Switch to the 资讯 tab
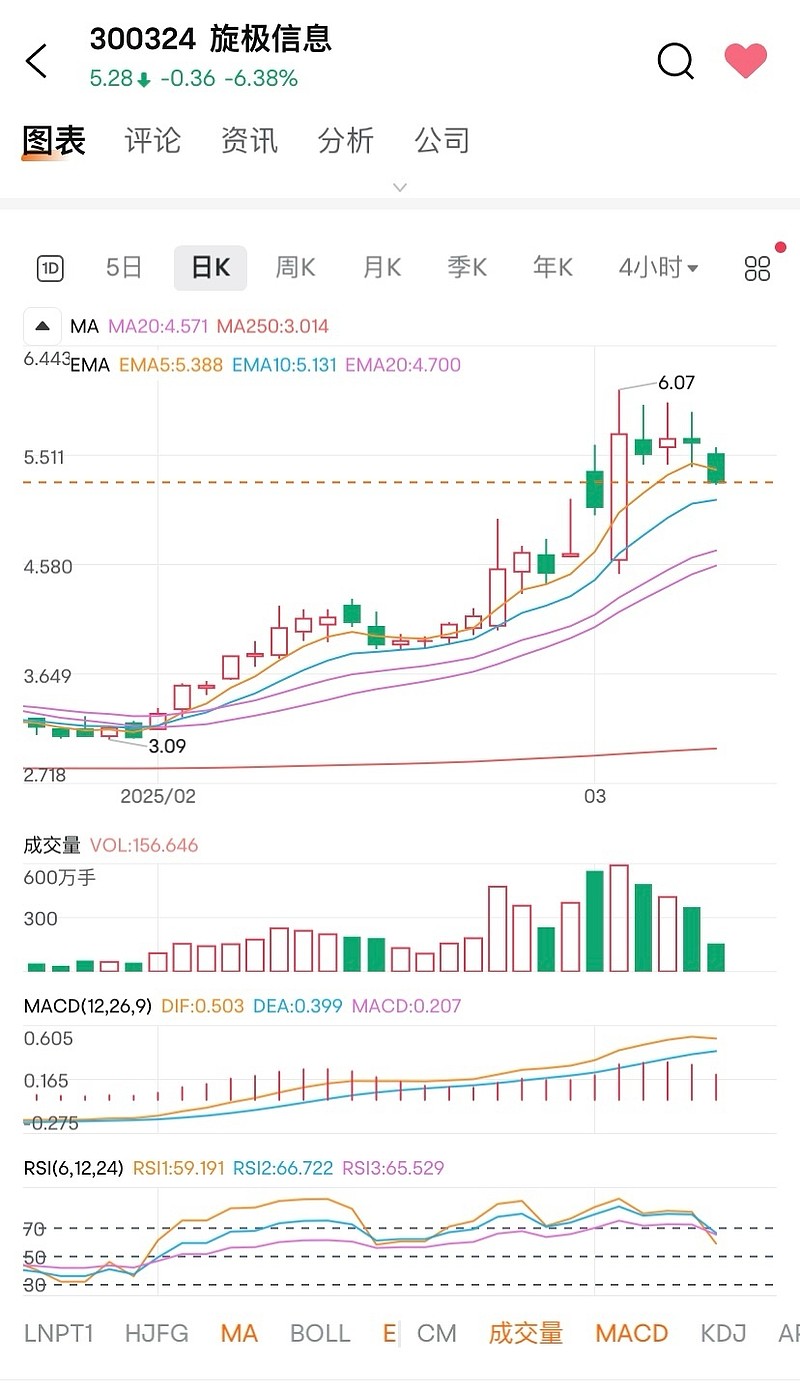 pos(249,141)
